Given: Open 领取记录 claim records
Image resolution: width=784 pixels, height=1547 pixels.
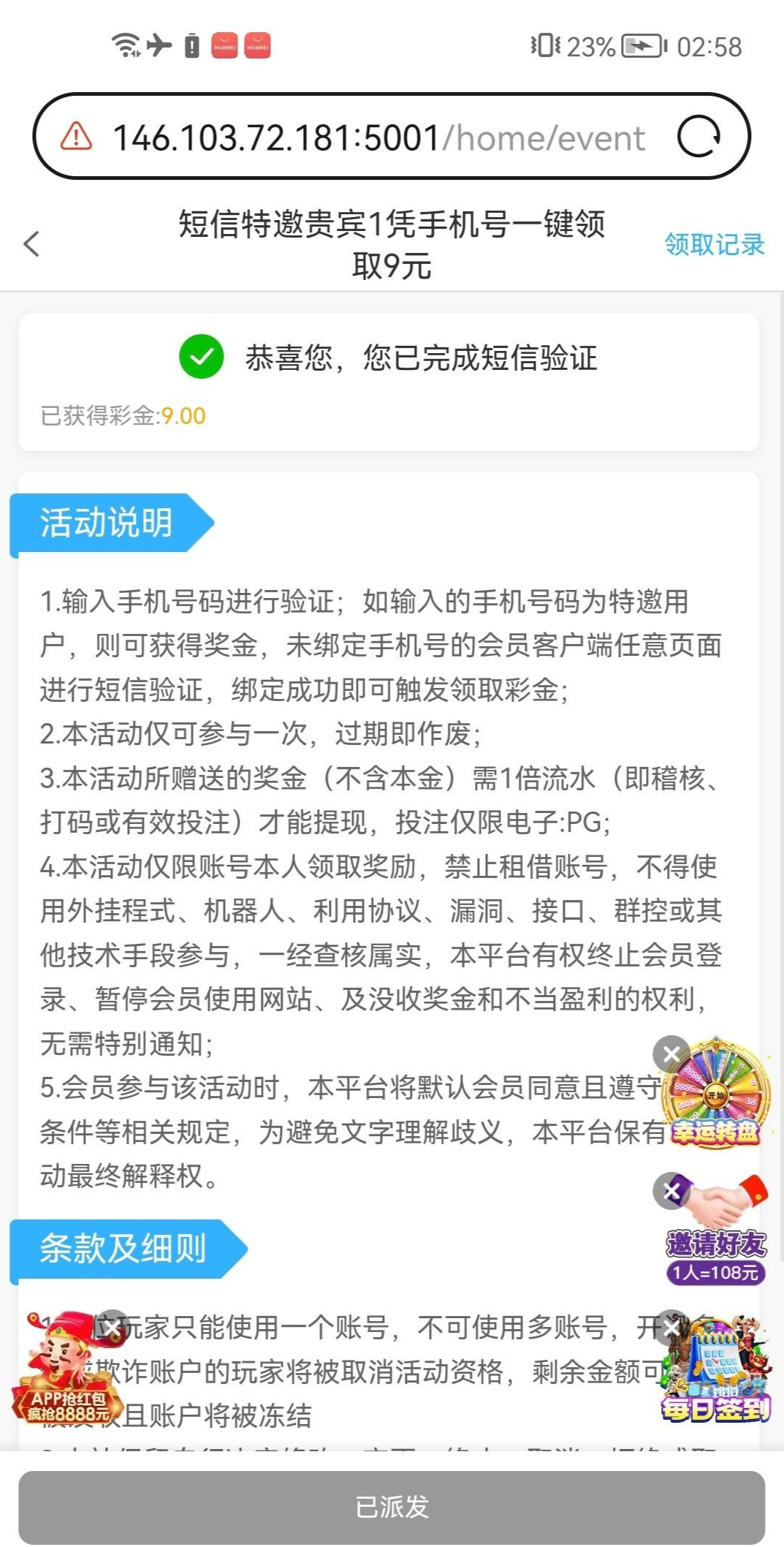Looking at the screenshot, I should (714, 244).
